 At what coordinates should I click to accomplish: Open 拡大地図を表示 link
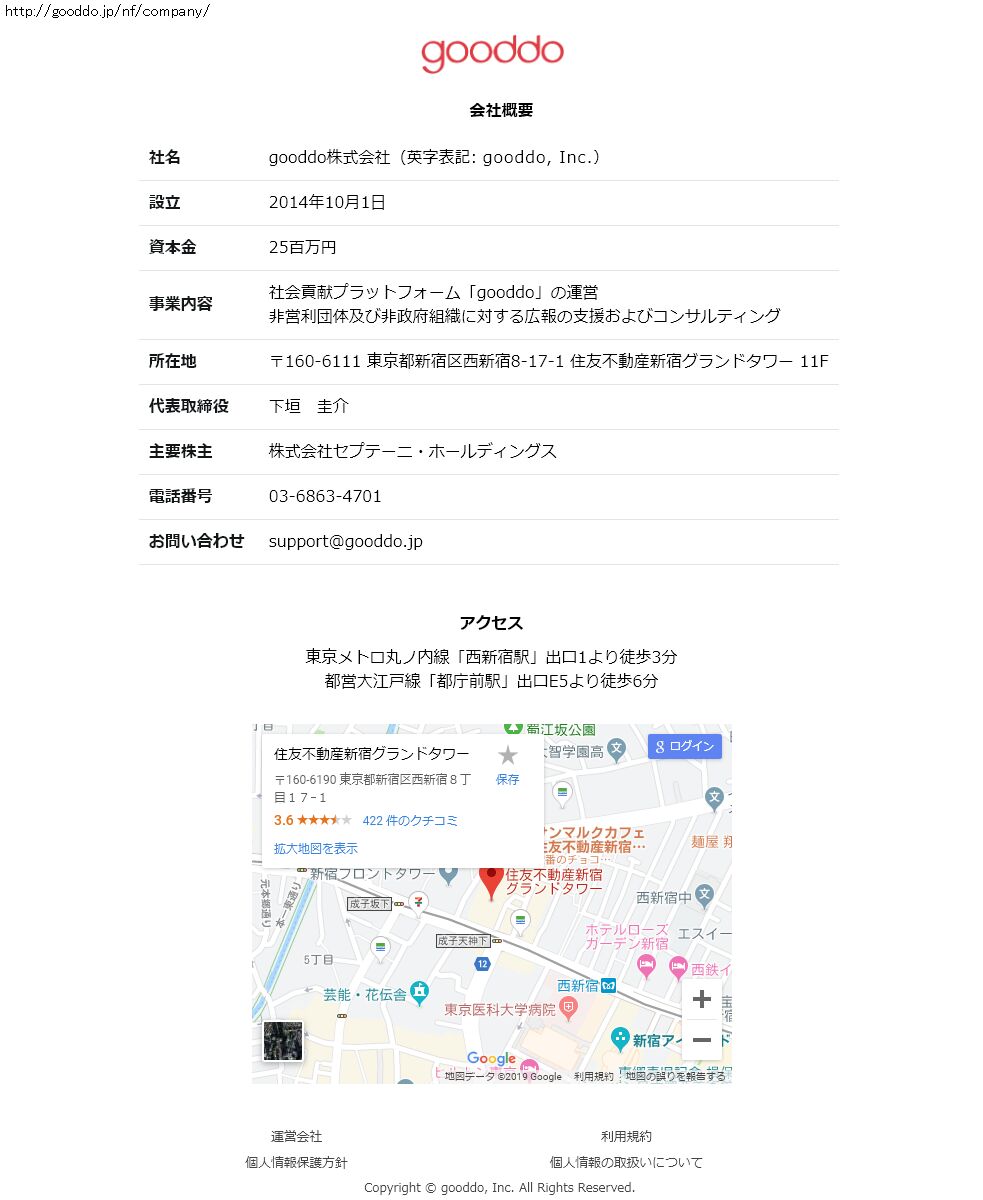point(315,848)
